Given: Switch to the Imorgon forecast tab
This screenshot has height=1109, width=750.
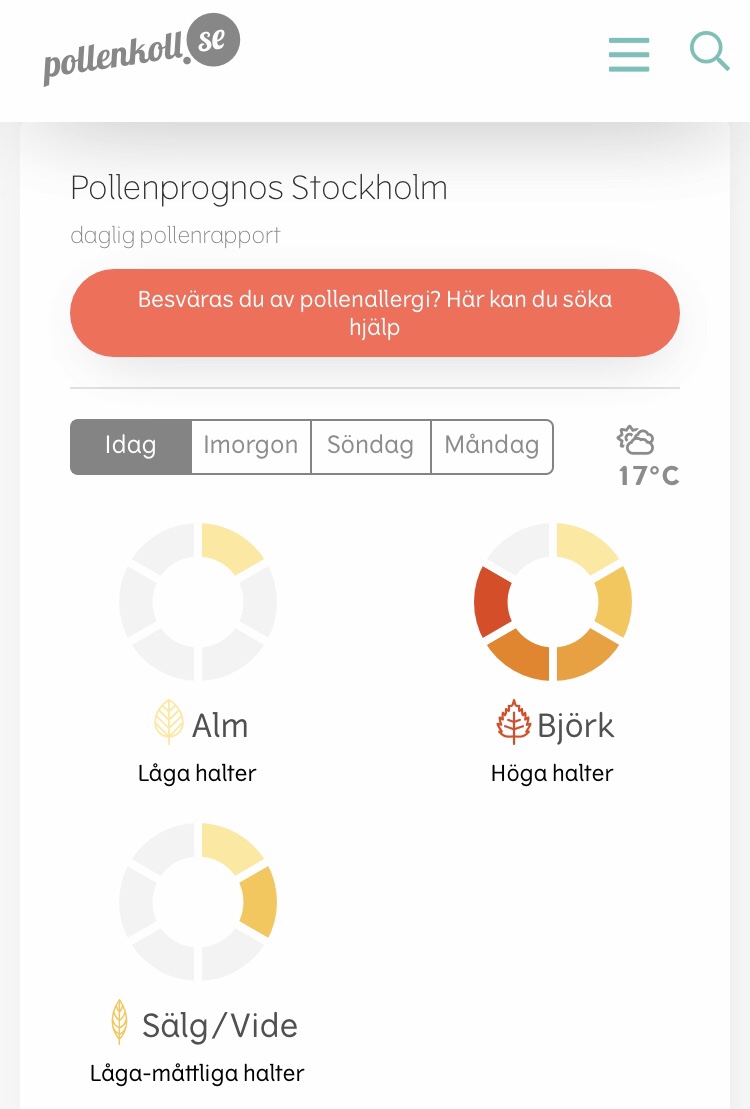Looking at the screenshot, I should coord(251,446).
